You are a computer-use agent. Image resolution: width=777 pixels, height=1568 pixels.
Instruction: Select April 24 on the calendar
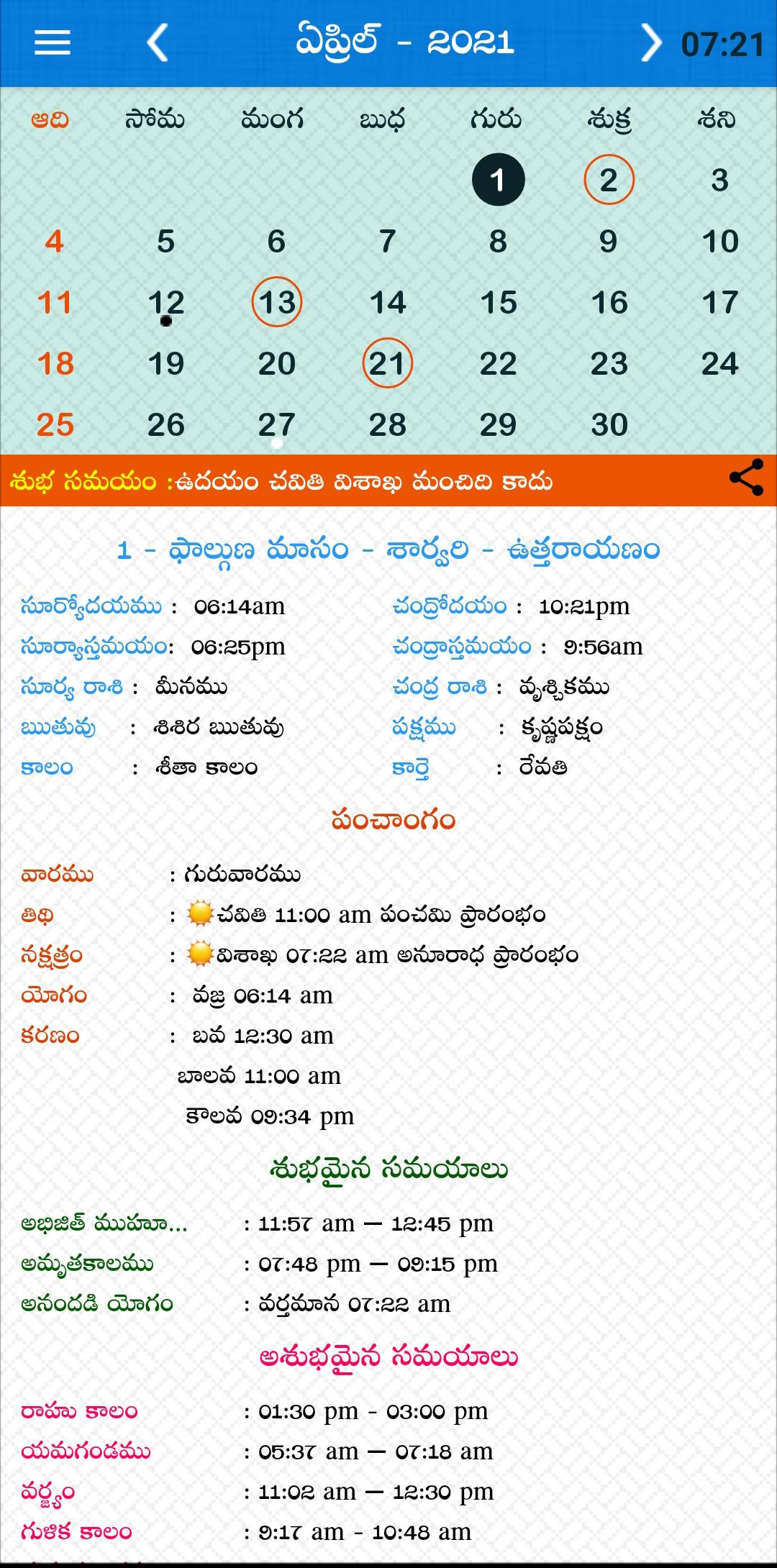point(720,364)
